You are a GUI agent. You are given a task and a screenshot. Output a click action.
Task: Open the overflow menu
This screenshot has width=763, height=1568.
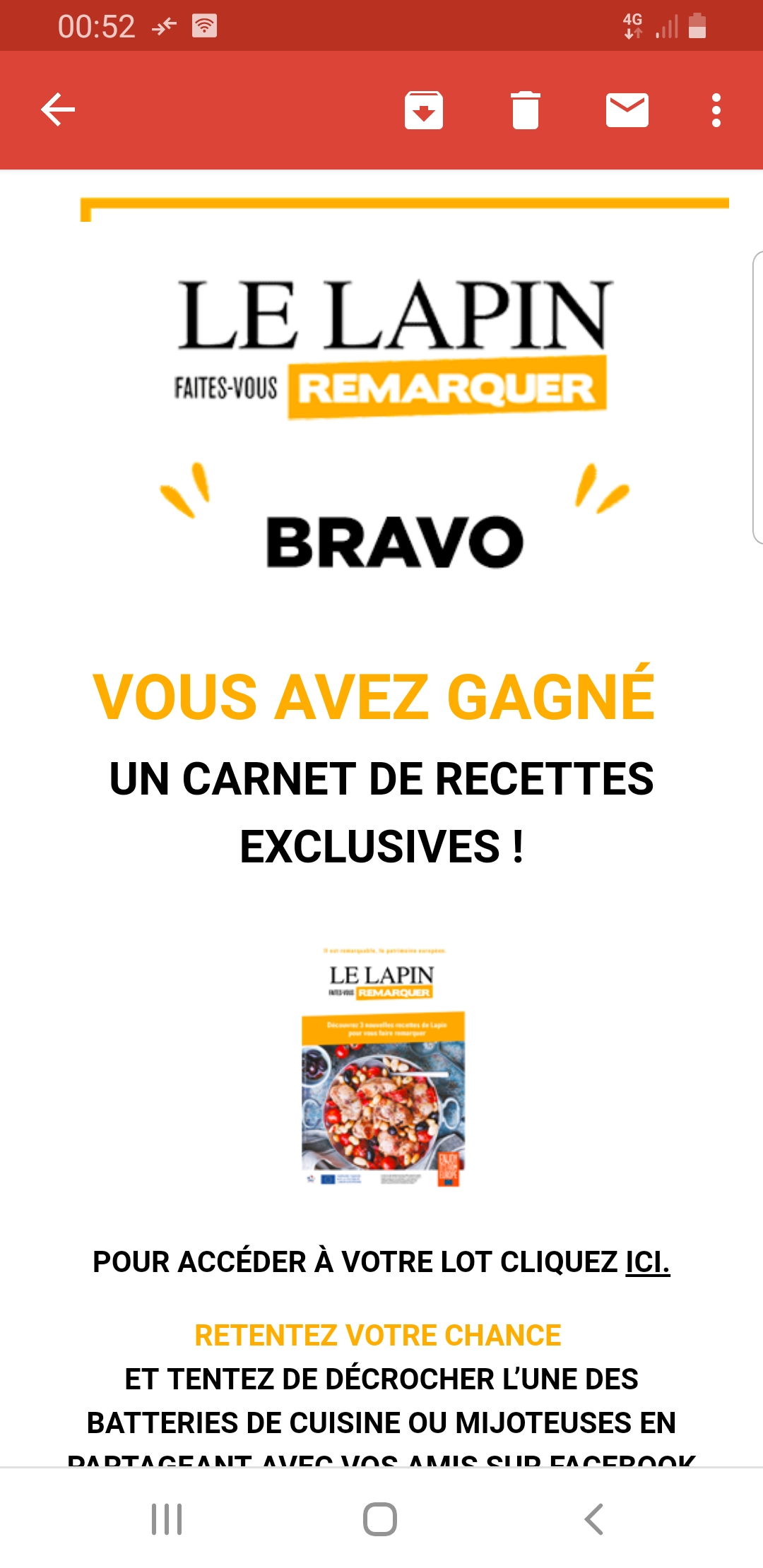716,110
